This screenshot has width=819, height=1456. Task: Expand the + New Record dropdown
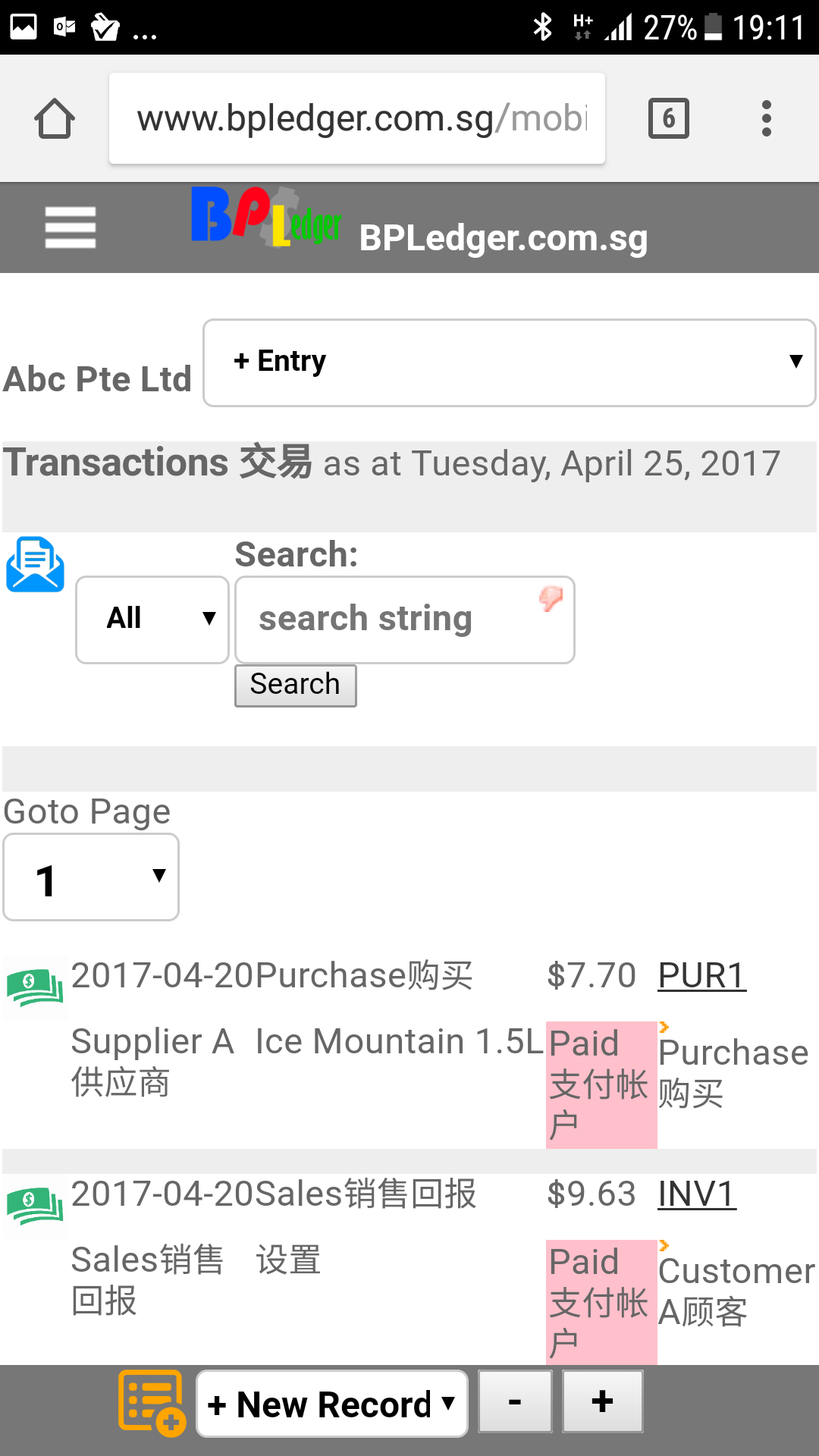331,1404
